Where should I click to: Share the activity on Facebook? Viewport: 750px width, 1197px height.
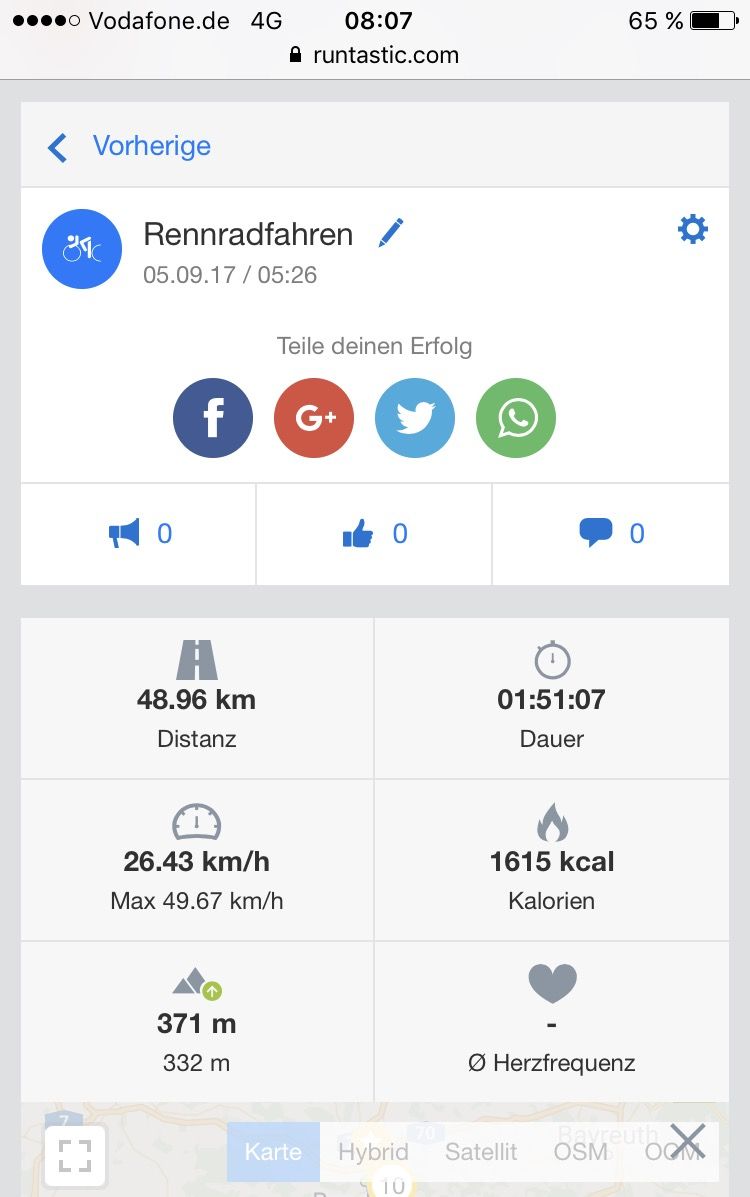click(x=213, y=418)
